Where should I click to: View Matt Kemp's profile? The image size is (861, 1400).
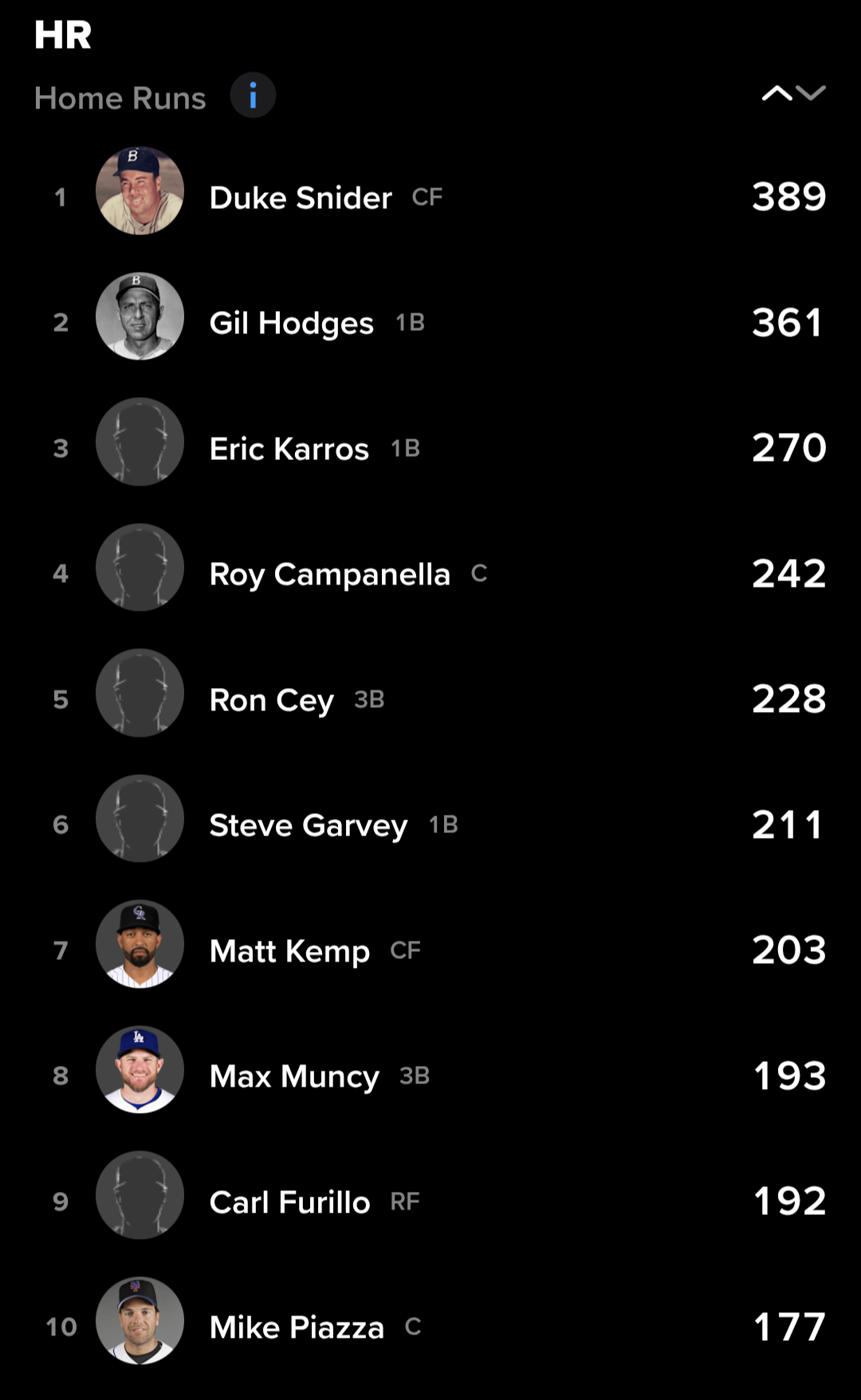pos(289,950)
